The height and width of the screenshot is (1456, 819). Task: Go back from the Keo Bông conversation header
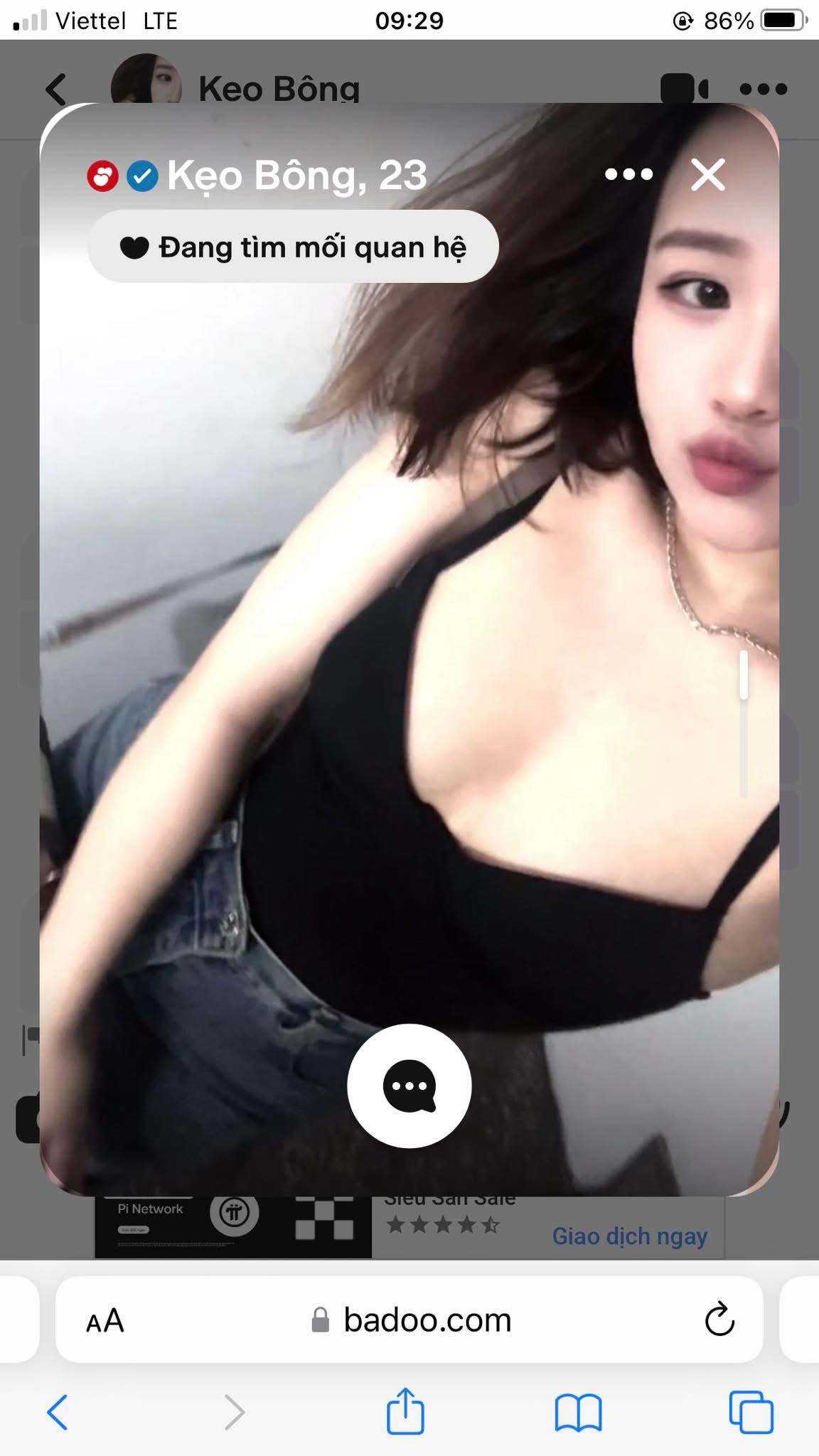(57, 90)
